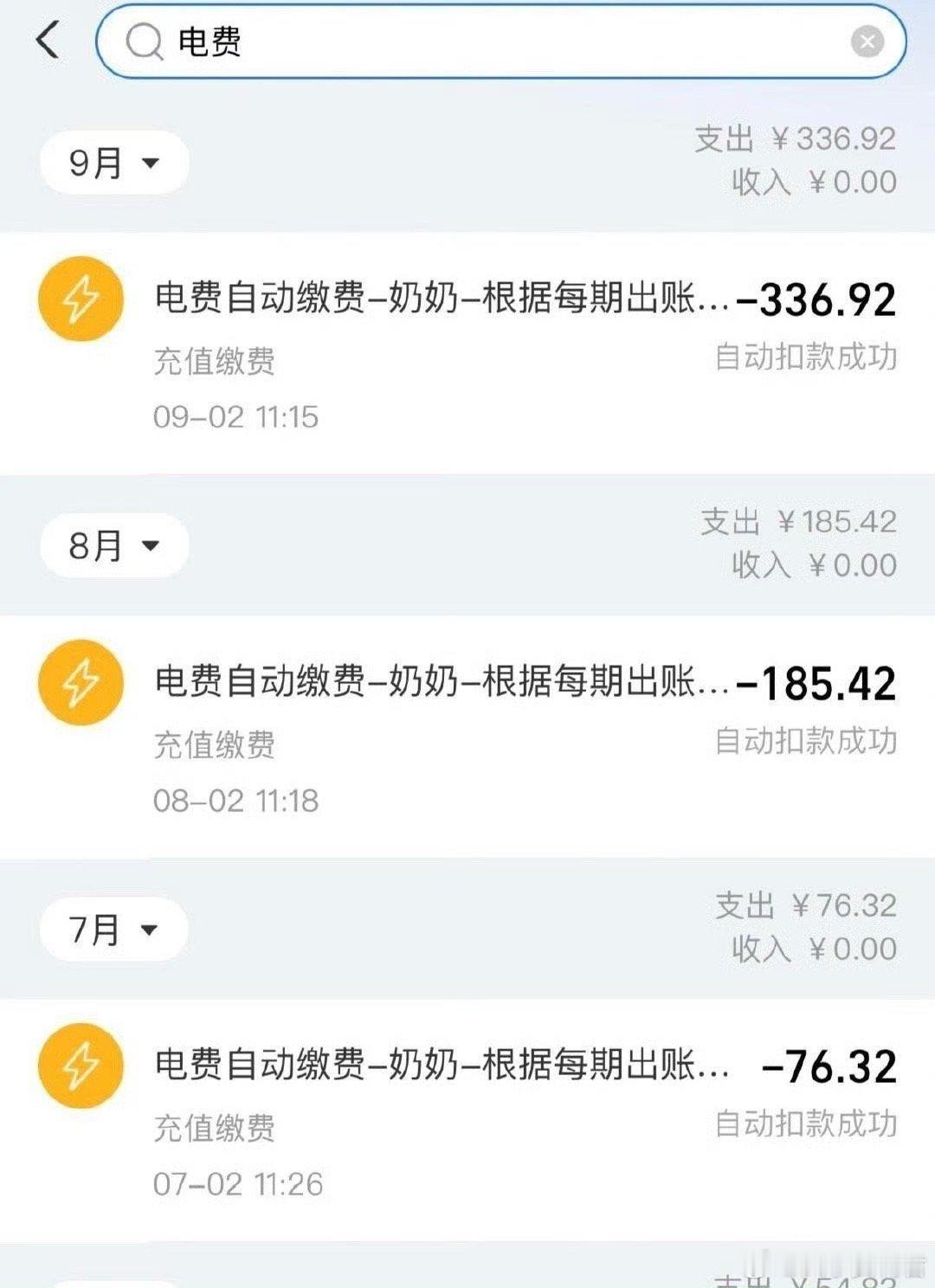
Task: Tap the search field containing 电费
Action: tap(500, 41)
